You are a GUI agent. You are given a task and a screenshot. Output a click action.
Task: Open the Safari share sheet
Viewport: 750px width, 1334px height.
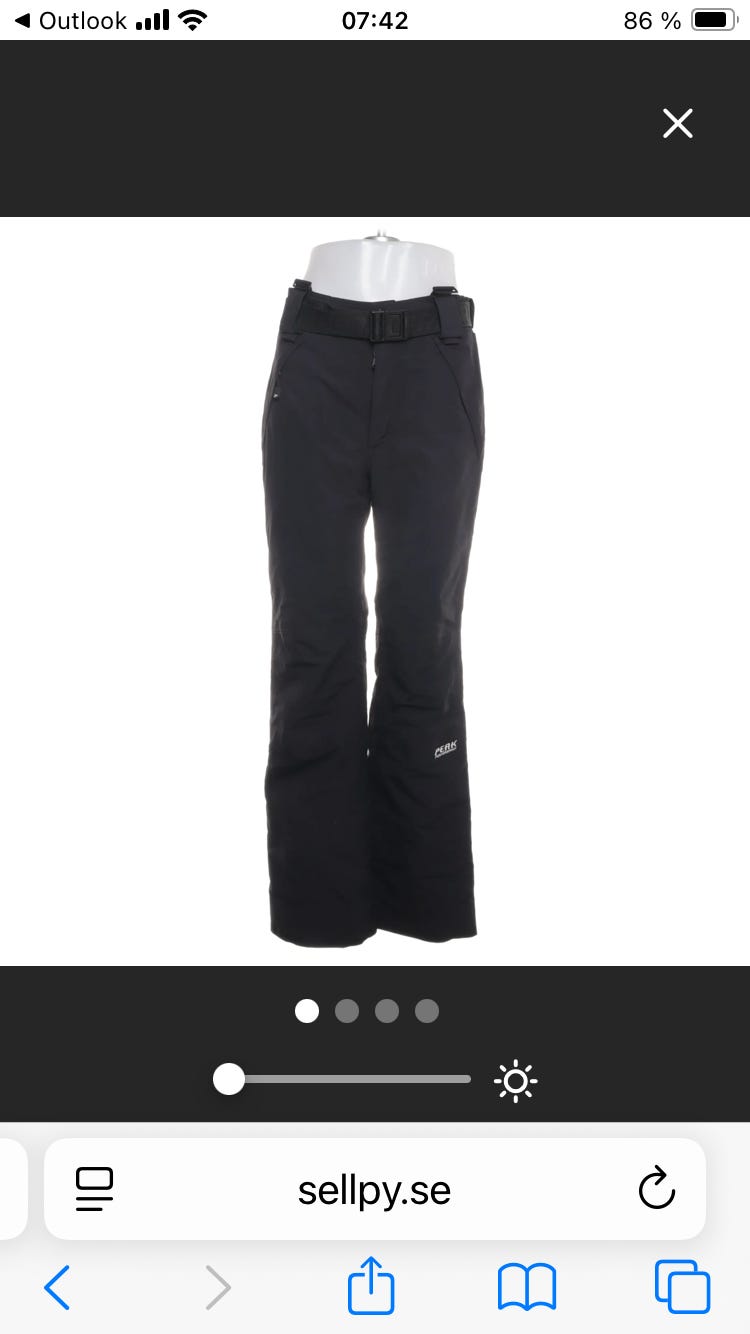(371, 1285)
